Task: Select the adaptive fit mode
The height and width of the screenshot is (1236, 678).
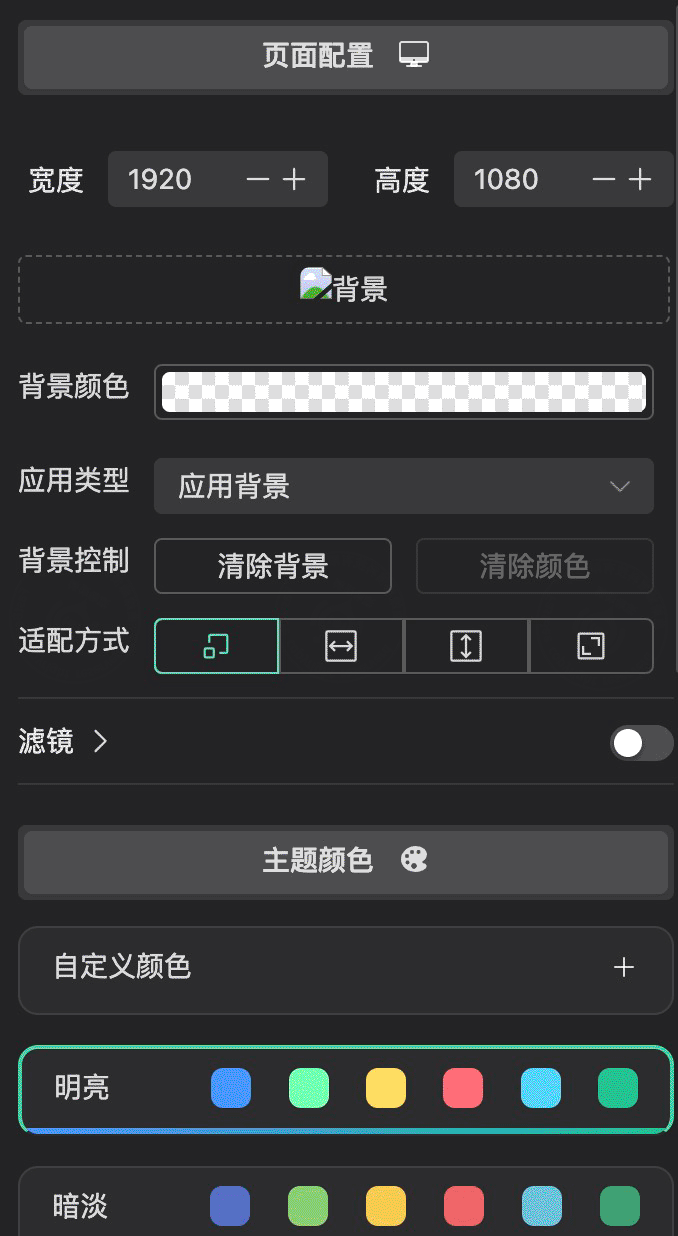Action: click(216, 646)
